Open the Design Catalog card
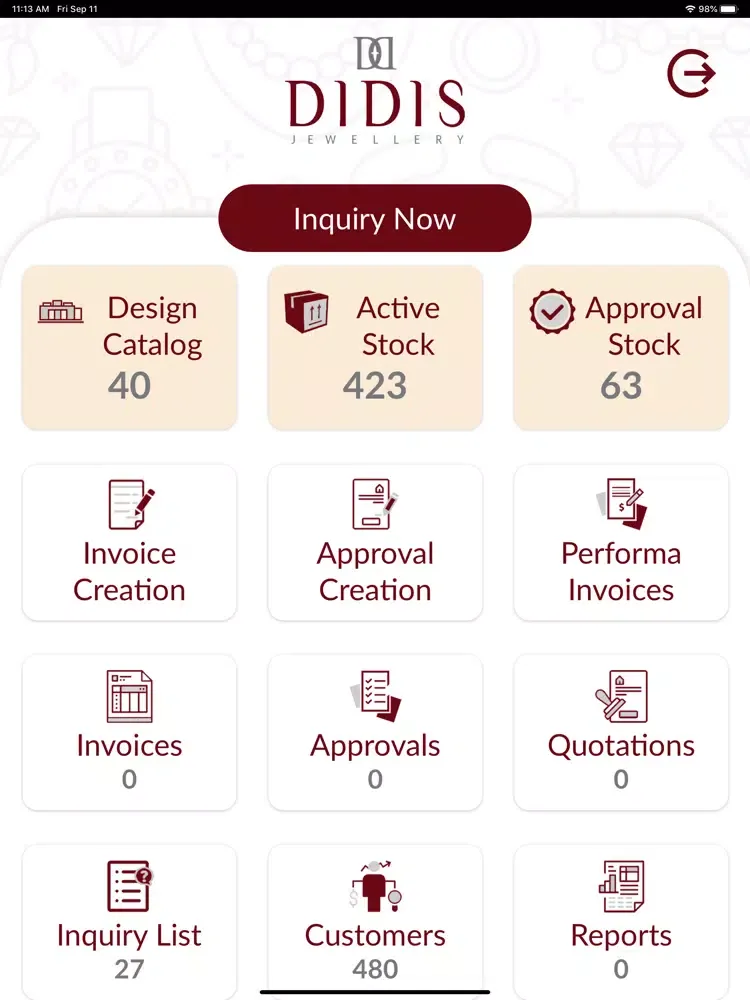Viewport: 750px width, 1000px height. tap(129, 347)
